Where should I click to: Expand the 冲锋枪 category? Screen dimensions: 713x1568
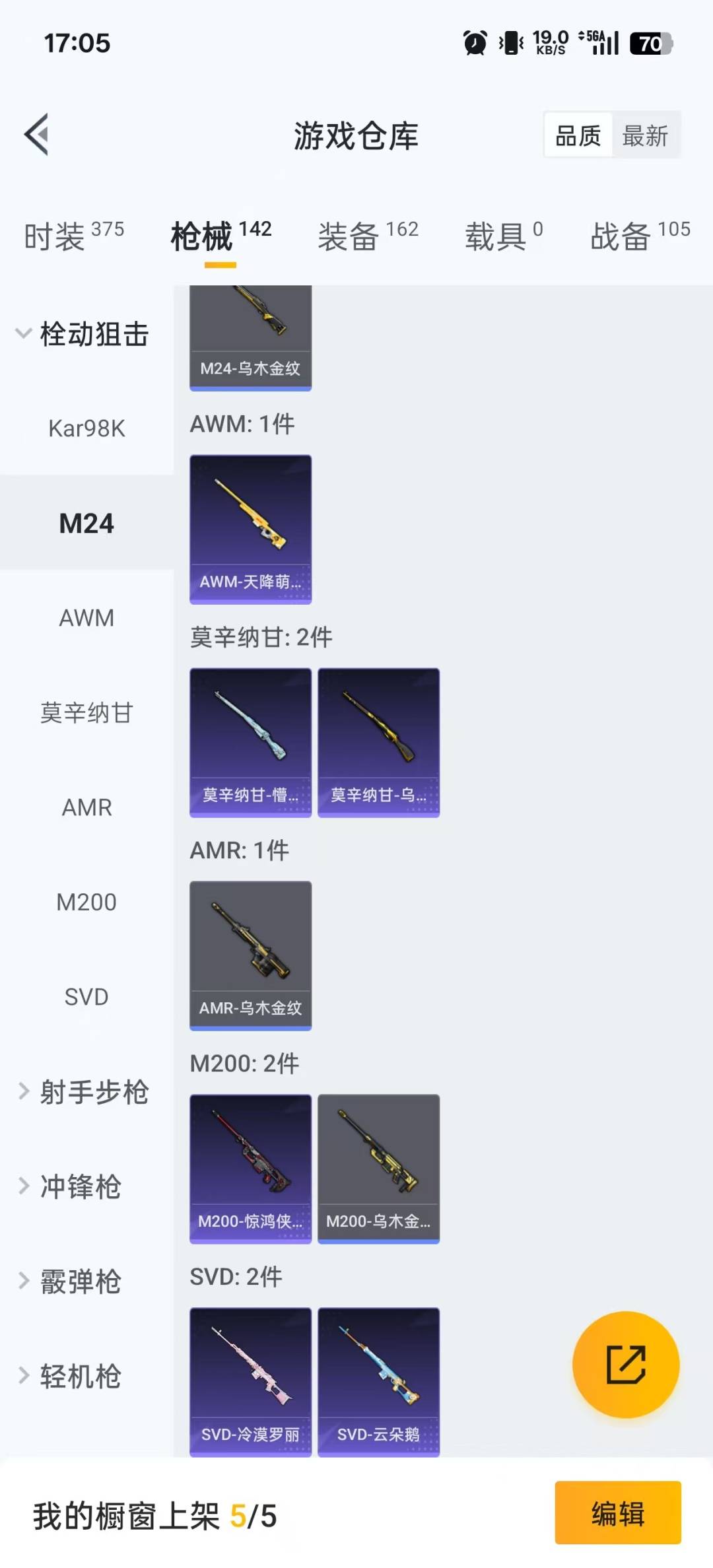pos(69,1186)
